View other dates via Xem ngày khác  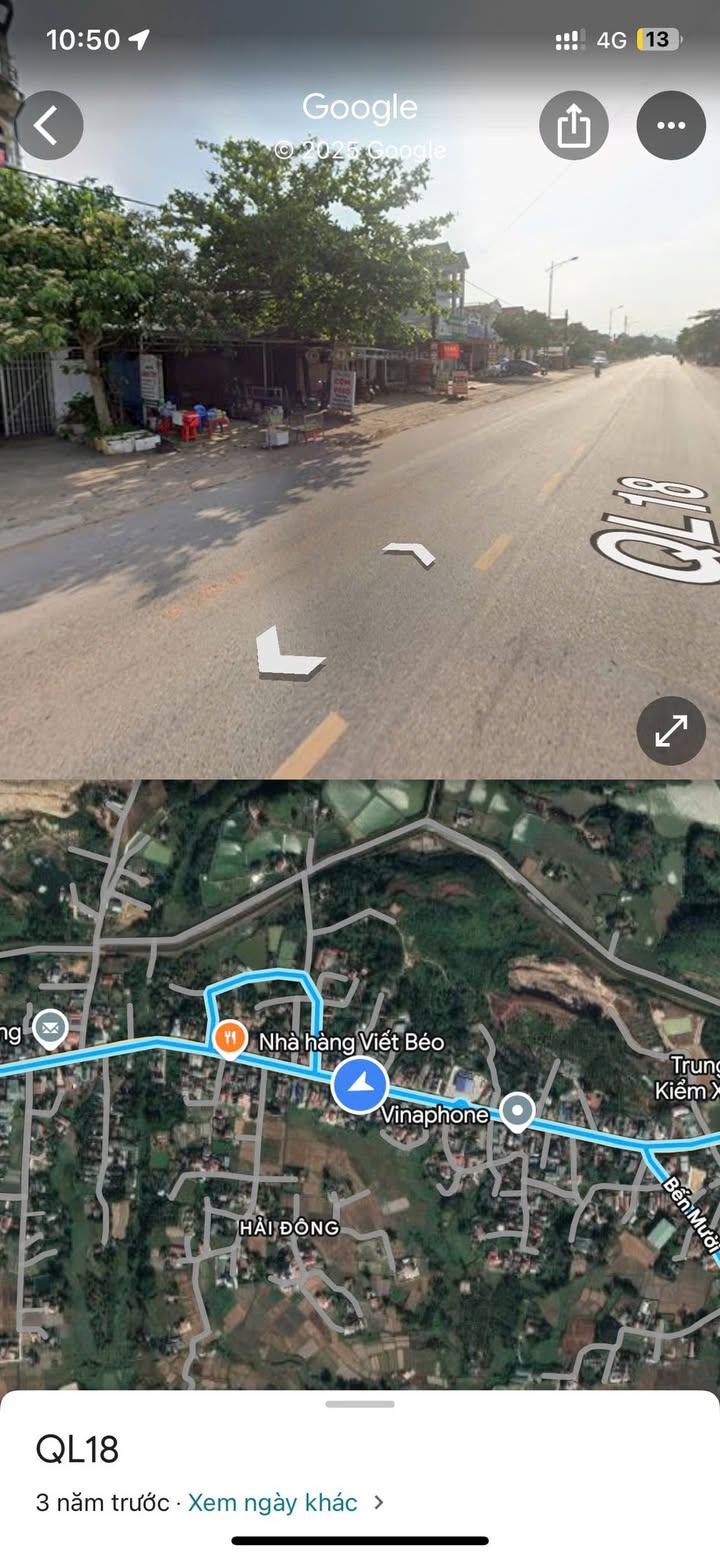[273, 1502]
